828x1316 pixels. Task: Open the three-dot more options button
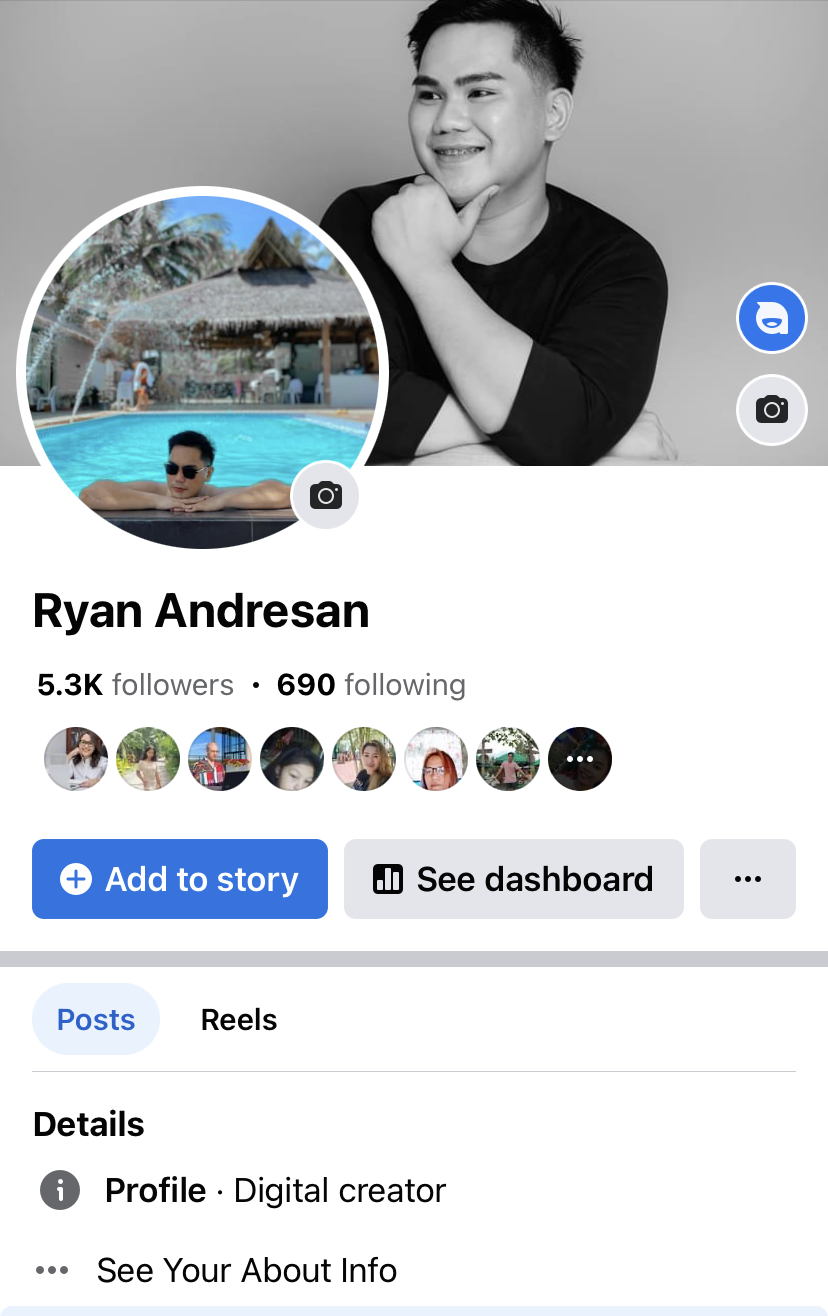(747, 879)
